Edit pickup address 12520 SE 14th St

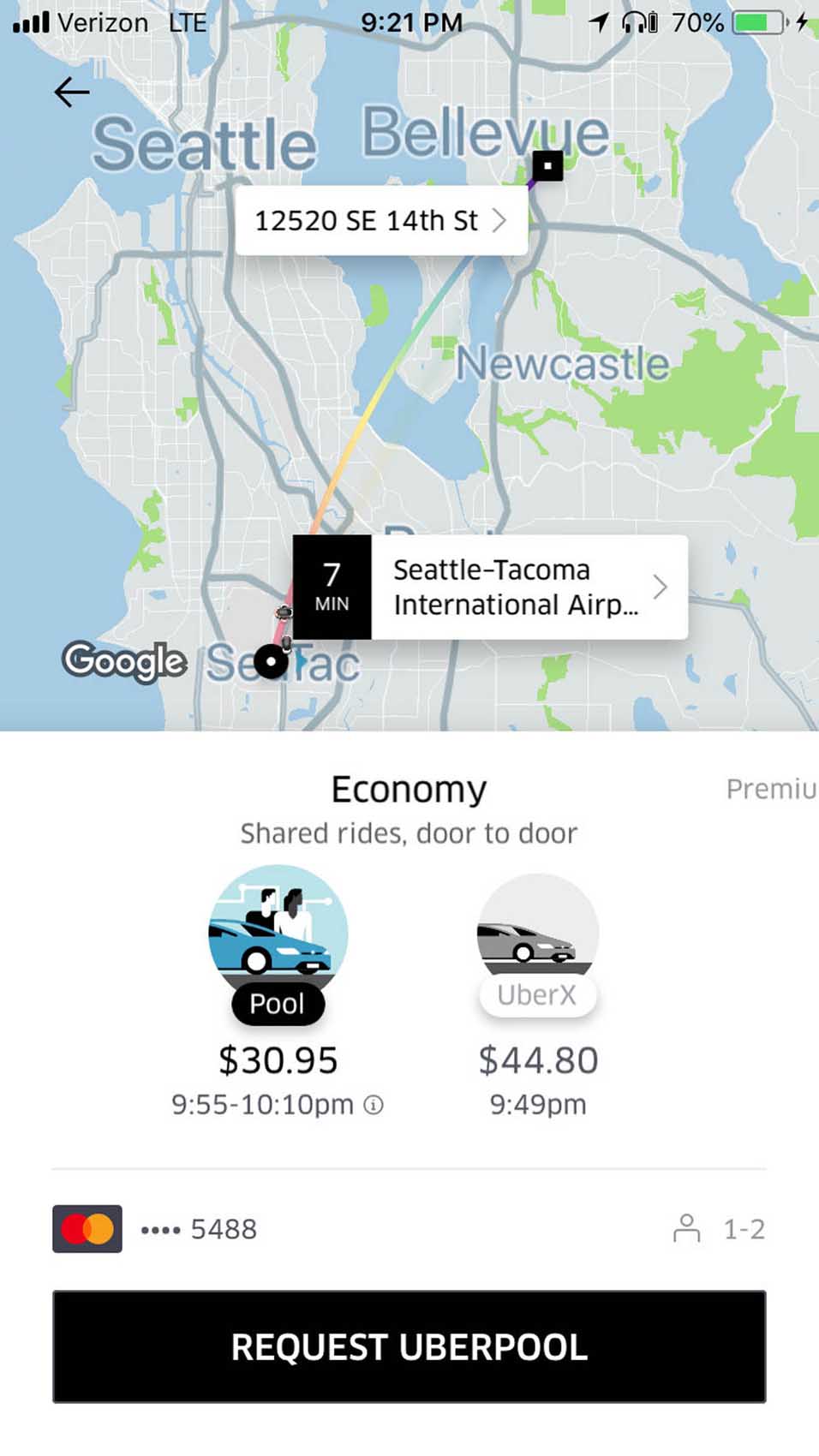click(x=380, y=221)
